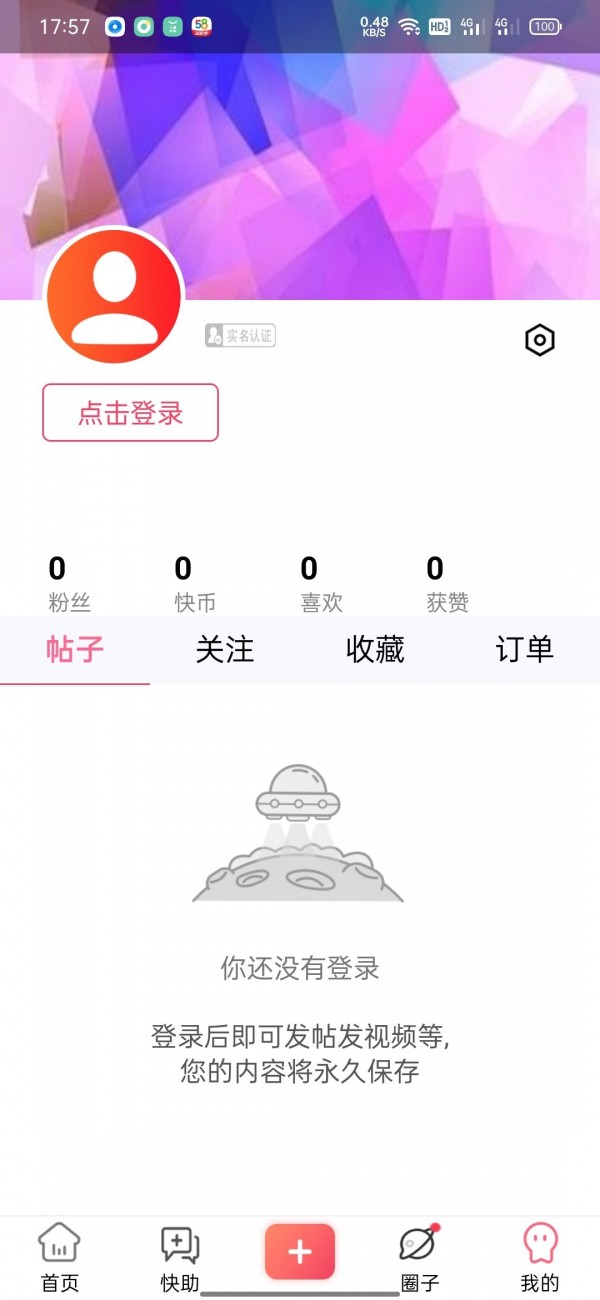Open the 快币 coins balance
This screenshot has width=600, height=1300.
(x=195, y=584)
